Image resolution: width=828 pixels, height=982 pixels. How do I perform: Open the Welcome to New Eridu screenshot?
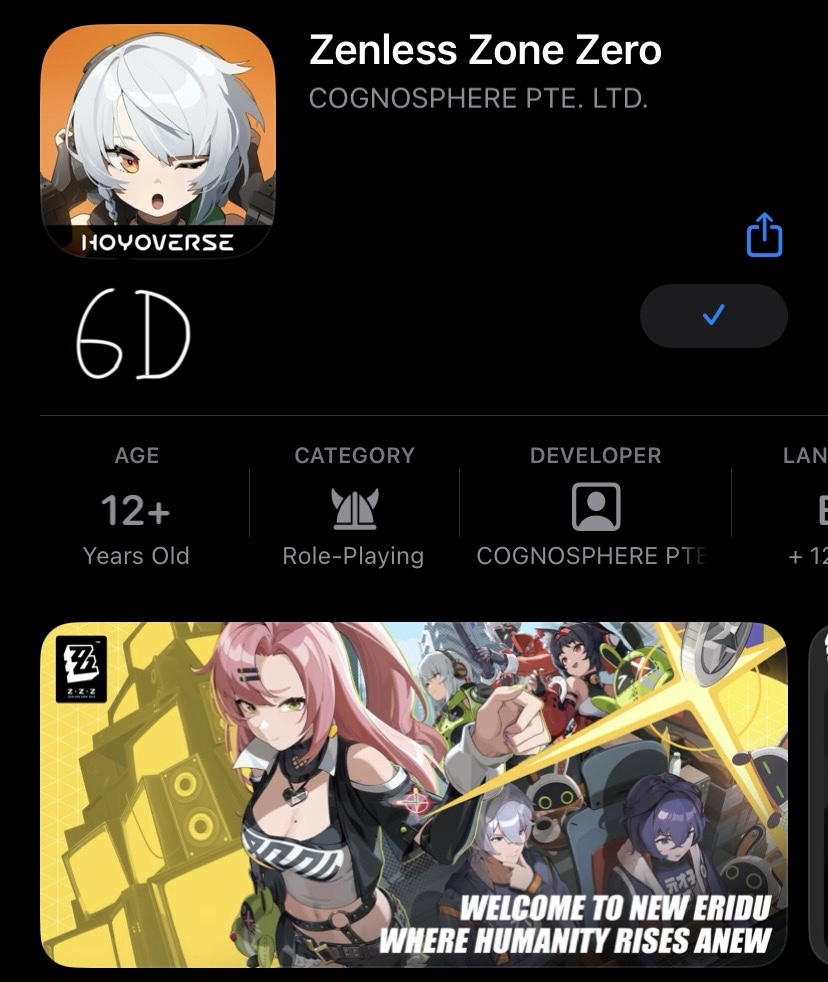(x=413, y=795)
